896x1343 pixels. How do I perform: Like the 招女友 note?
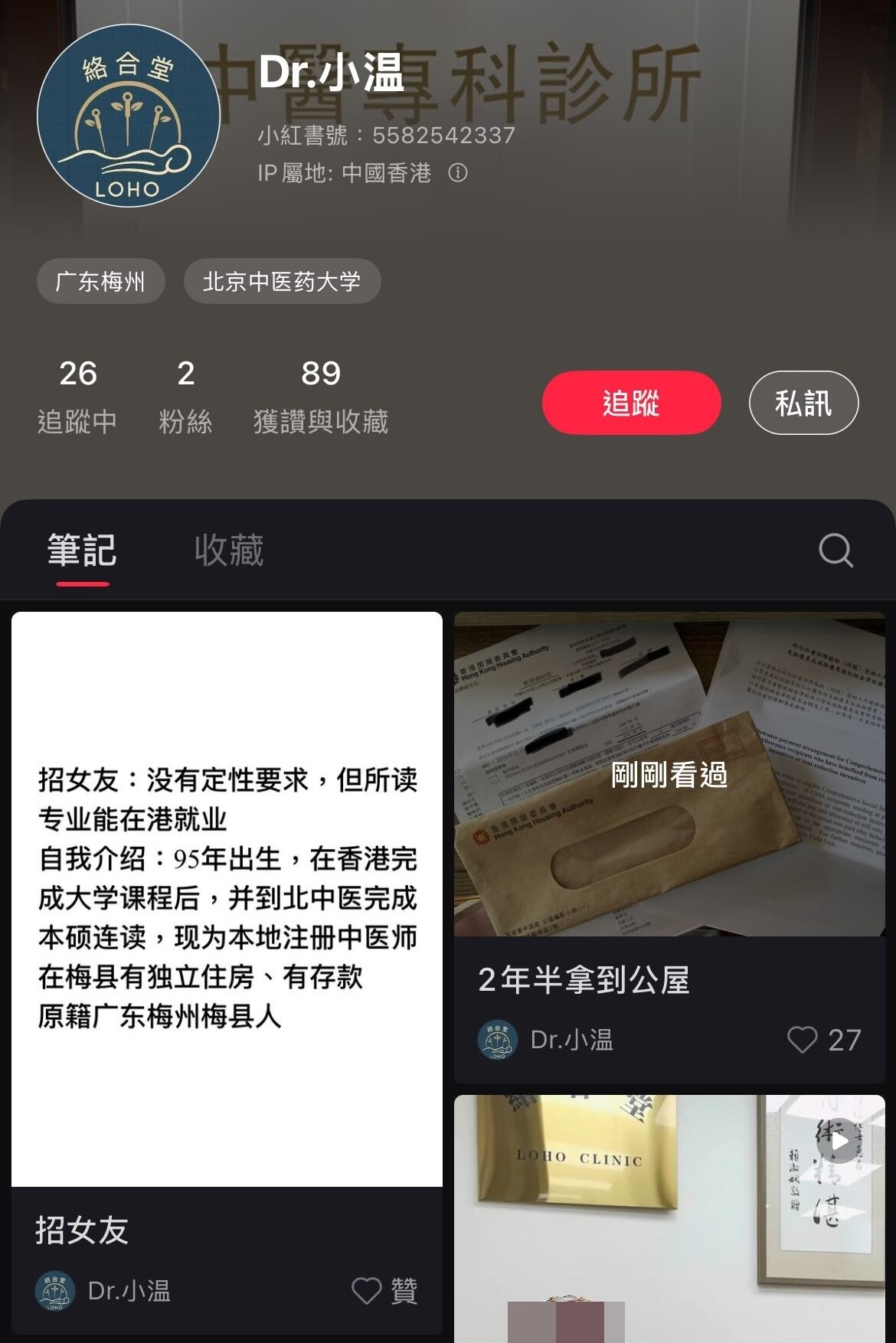[368, 1291]
